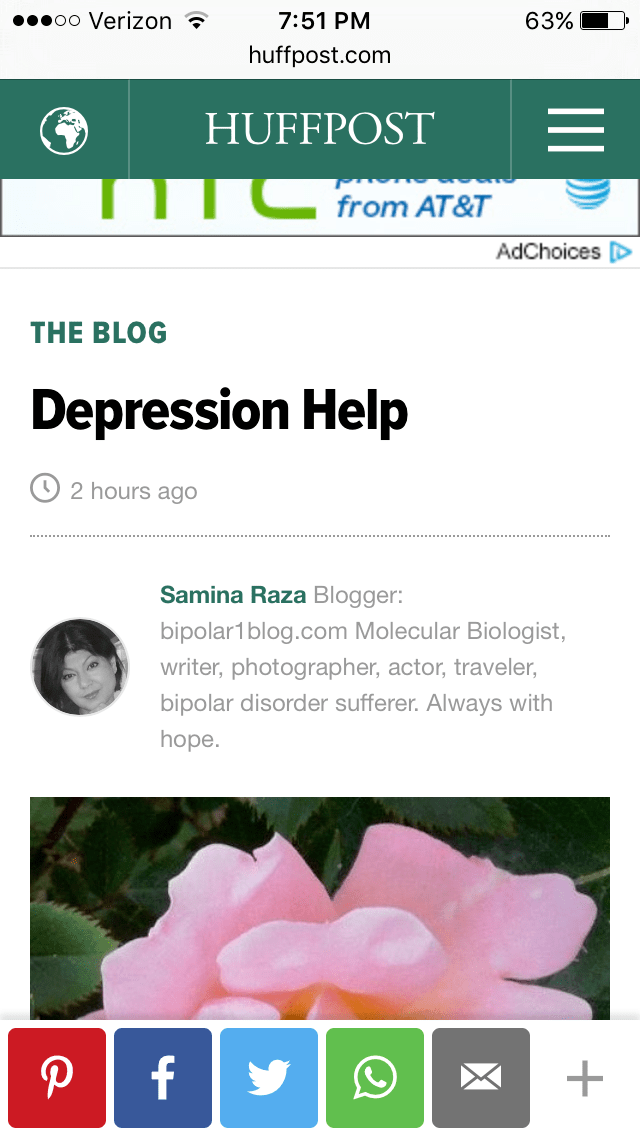The height and width of the screenshot is (1136, 640).
Task: Open The Blog section link
Action: pos(99,333)
